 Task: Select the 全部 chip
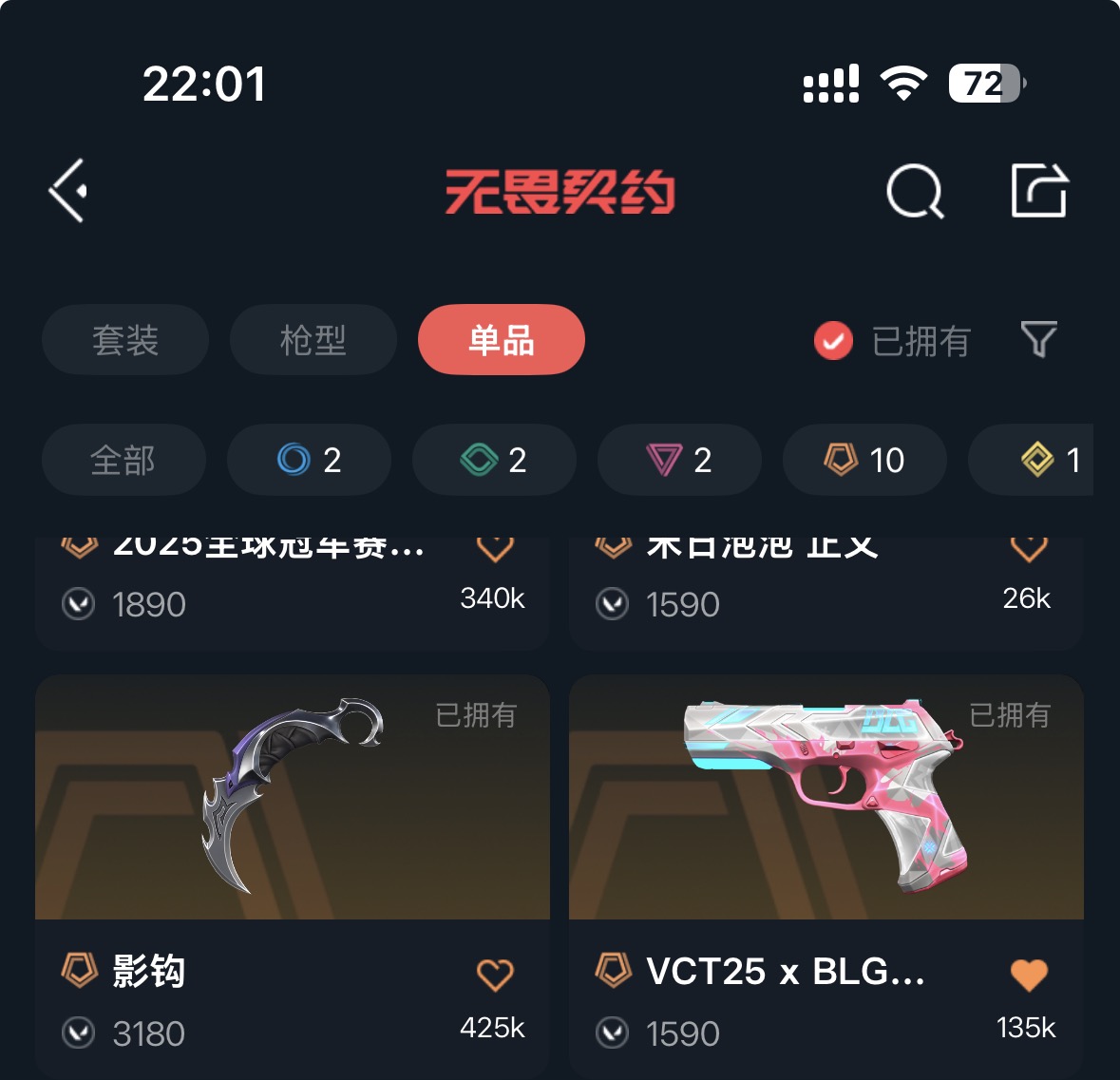123,461
